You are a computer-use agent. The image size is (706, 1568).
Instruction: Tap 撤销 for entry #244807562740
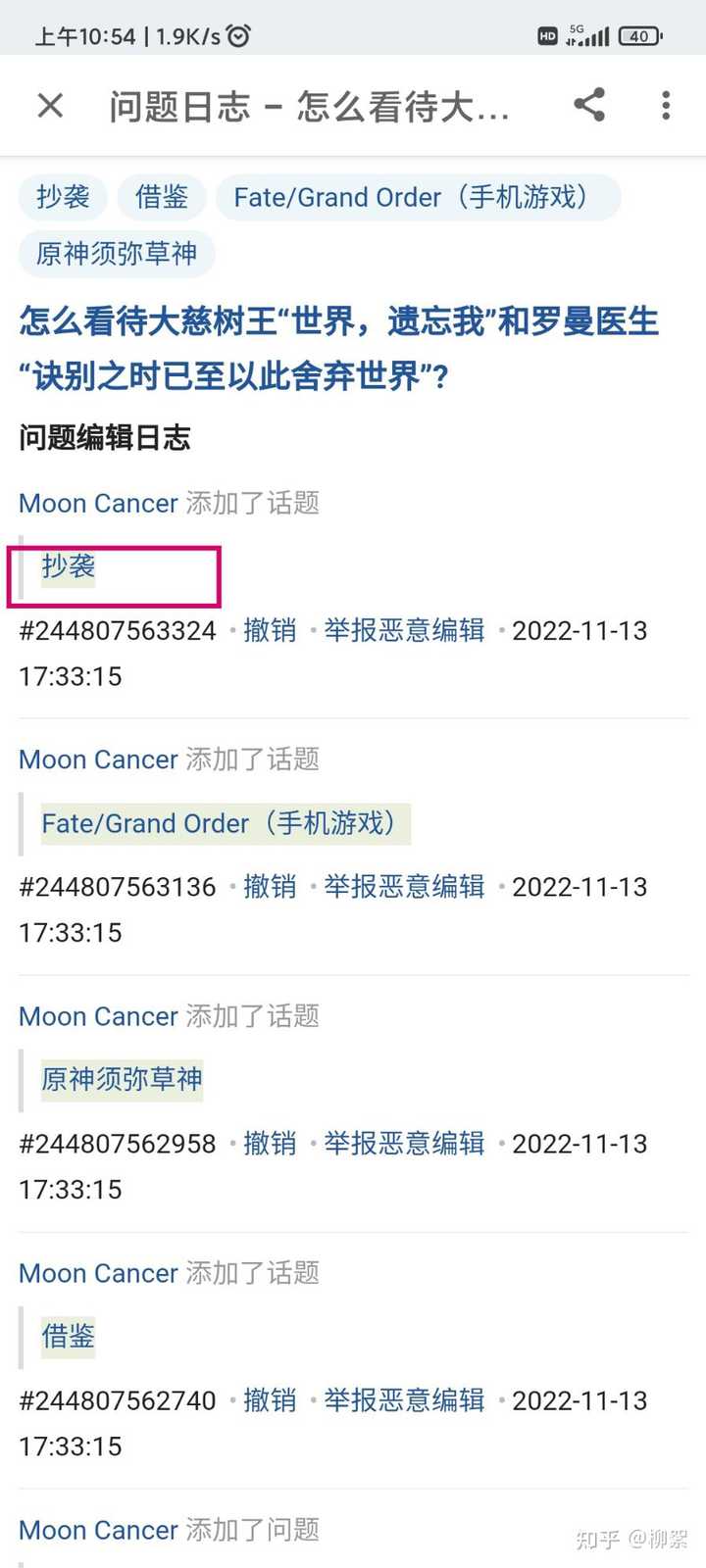pyautogui.click(x=270, y=1400)
